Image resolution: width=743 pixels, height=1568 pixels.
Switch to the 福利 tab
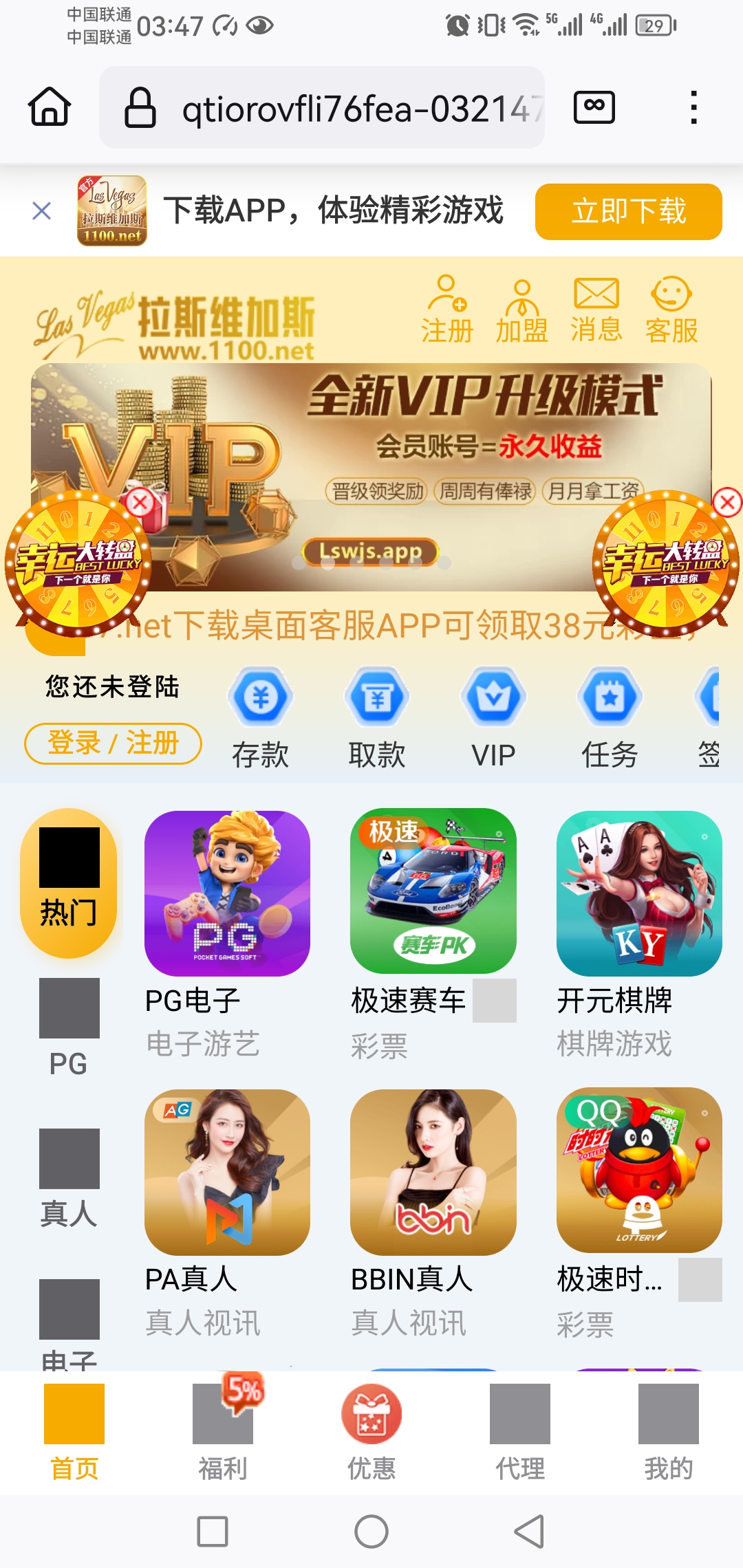tap(223, 1430)
